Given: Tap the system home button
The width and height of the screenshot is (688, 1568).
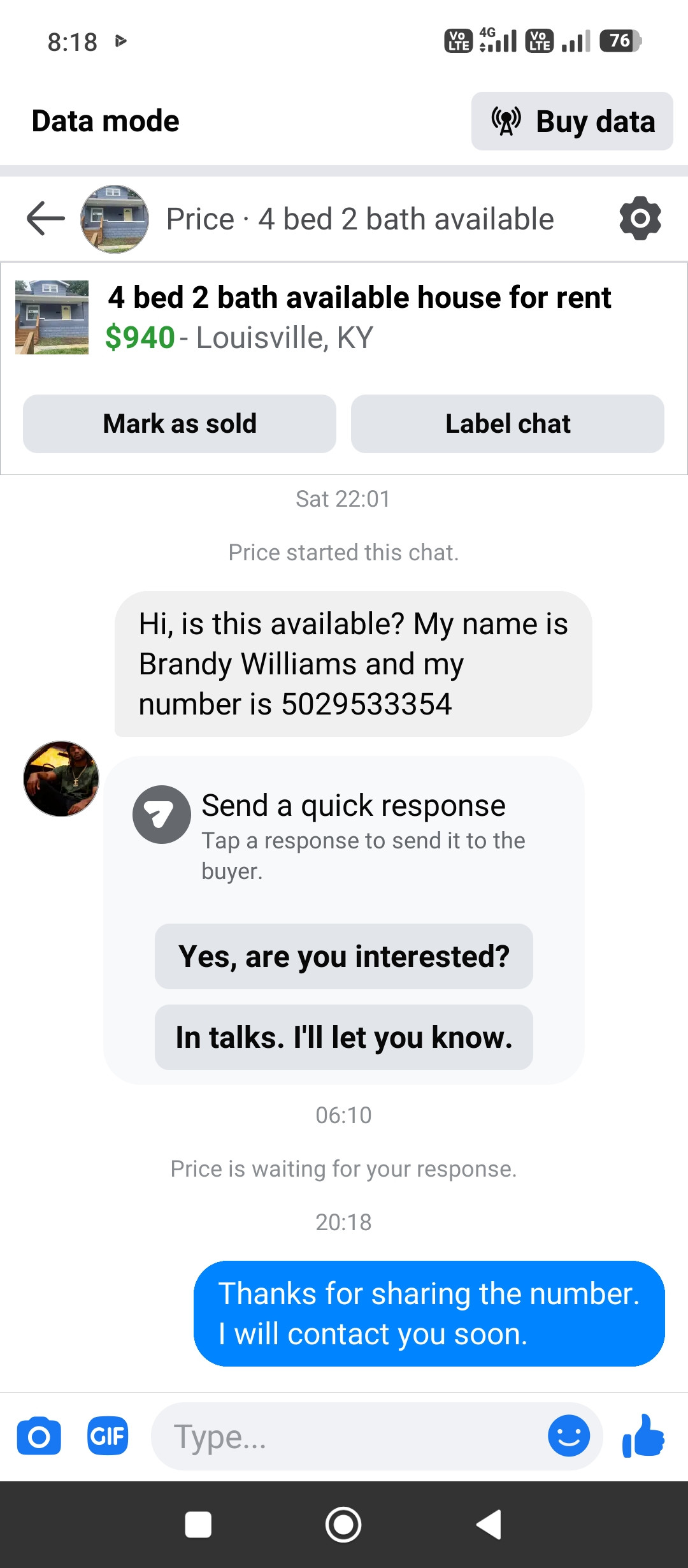Looking at the screenshot, I should (x=343, y=1525).
